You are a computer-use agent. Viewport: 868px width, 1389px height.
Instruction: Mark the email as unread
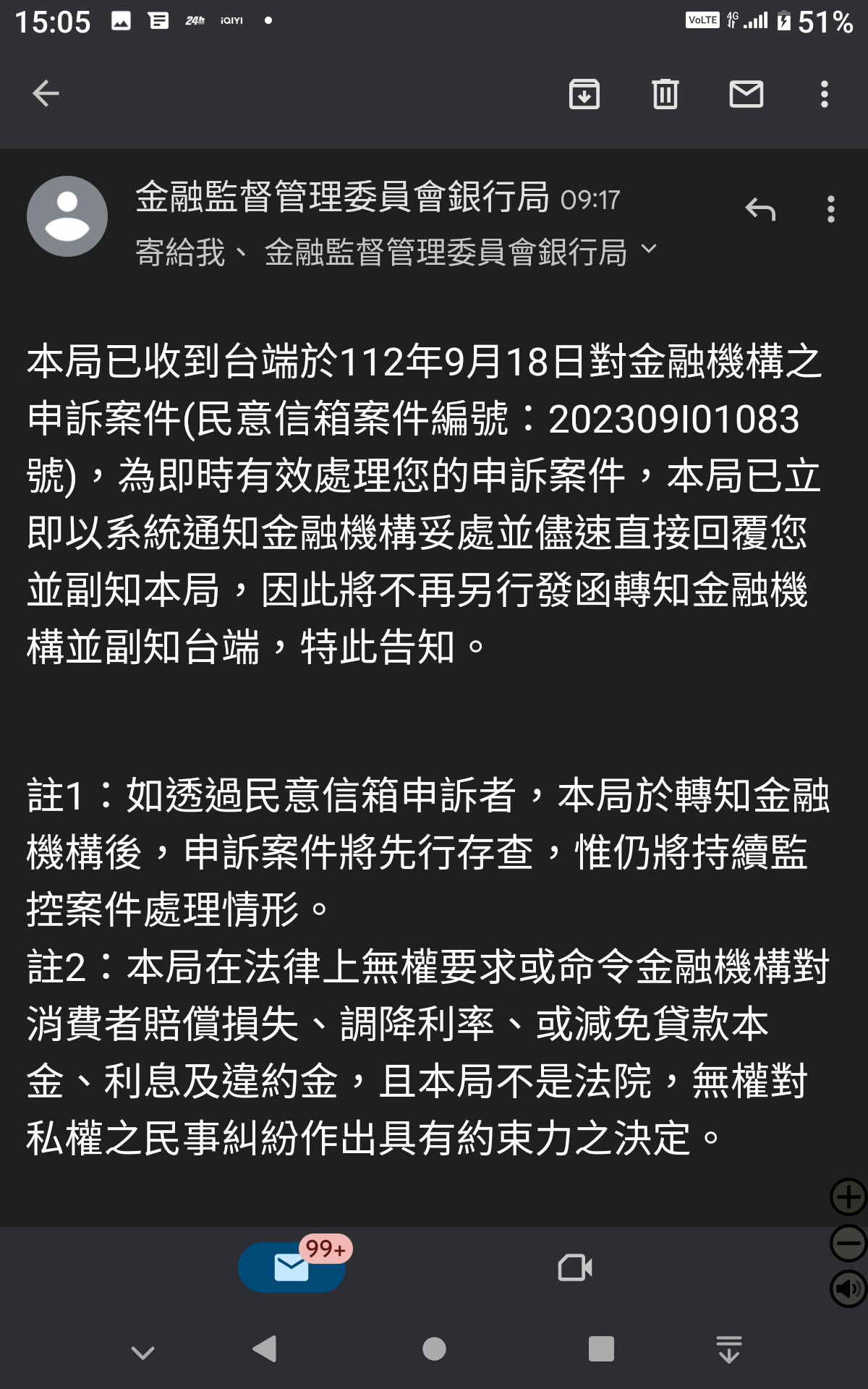[x=746, y=94]
